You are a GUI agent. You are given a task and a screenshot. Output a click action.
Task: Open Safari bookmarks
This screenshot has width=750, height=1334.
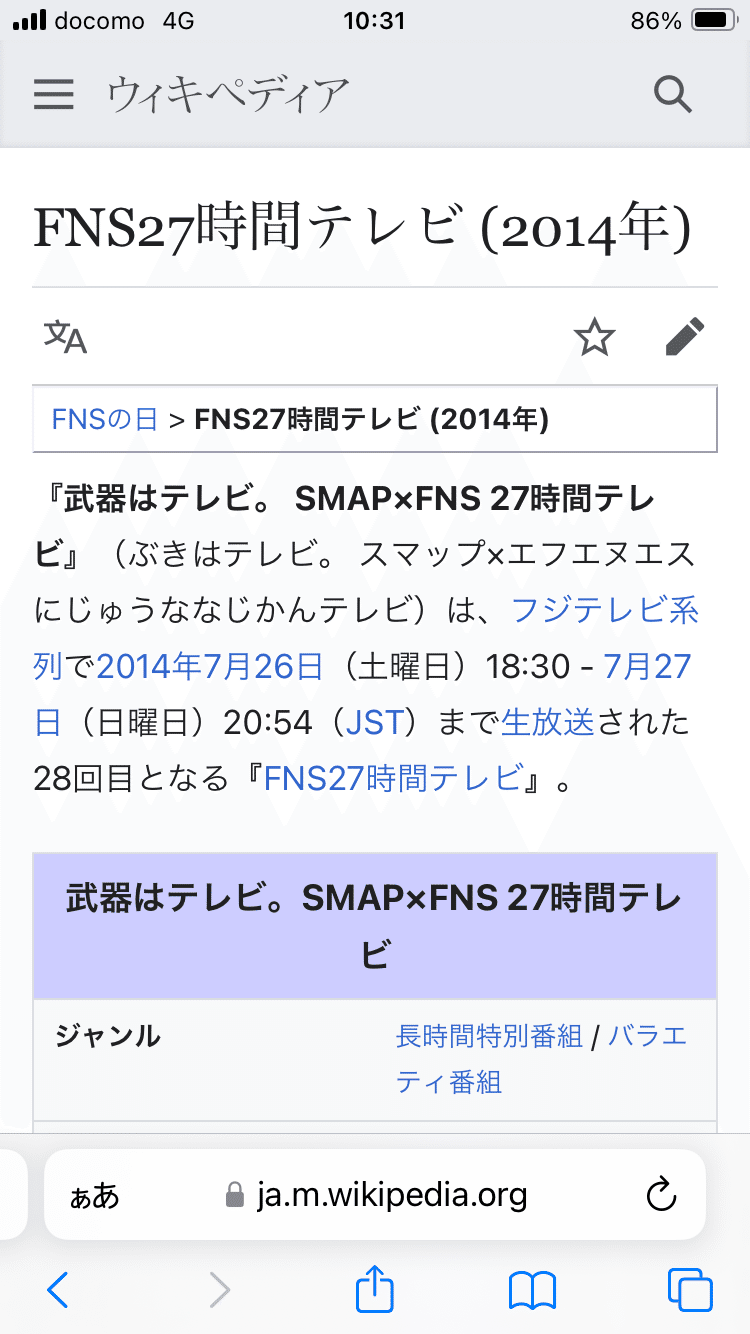click(531, 1290)
